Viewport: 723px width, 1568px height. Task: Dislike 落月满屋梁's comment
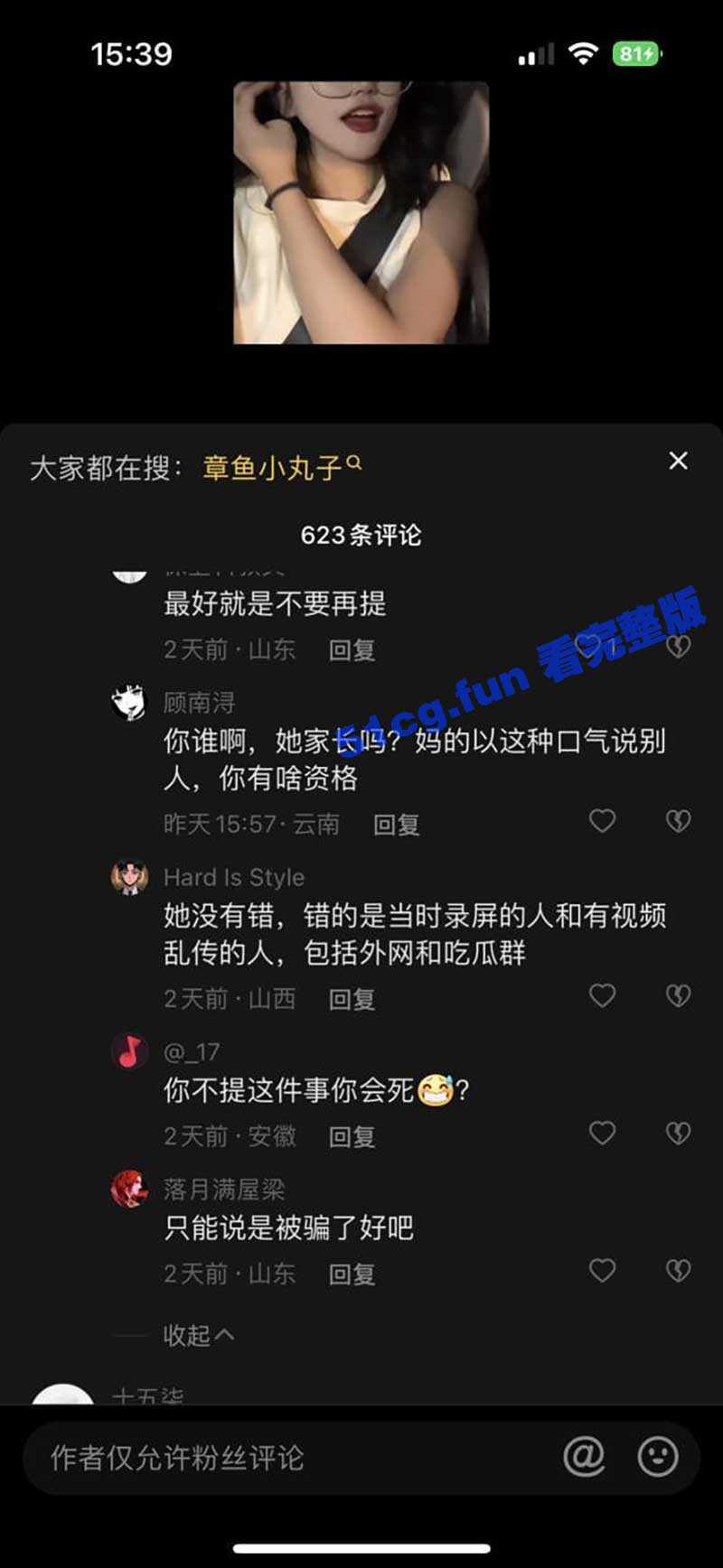678,1271
